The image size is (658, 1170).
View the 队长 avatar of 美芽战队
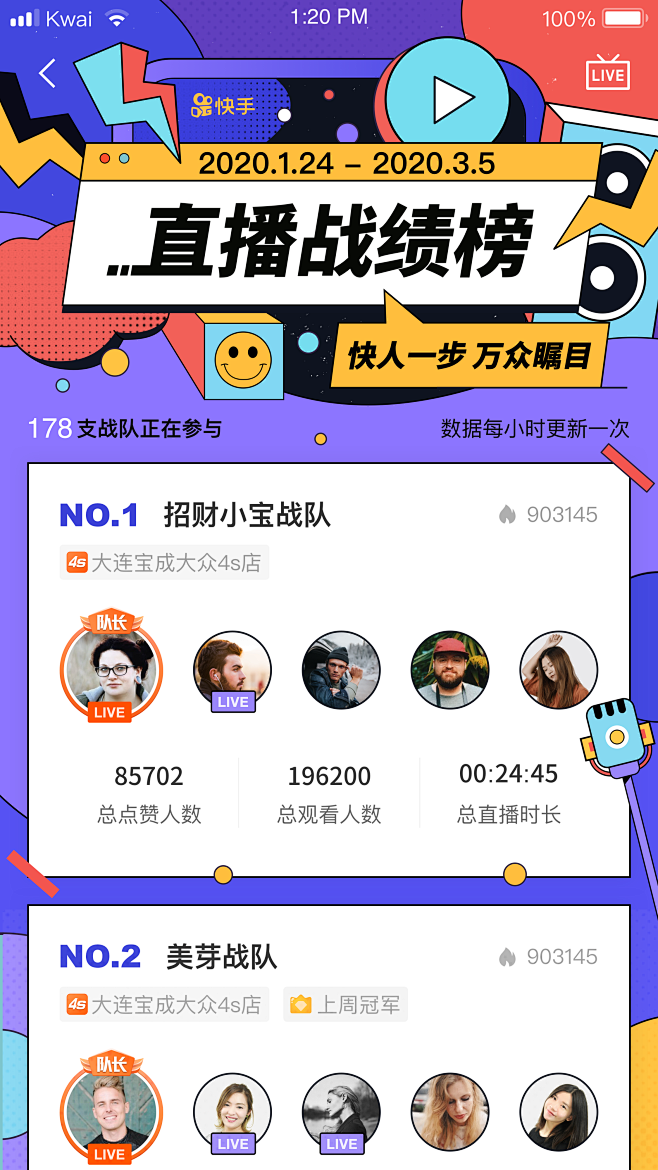pyautogui.click(x=110, y=1111)
